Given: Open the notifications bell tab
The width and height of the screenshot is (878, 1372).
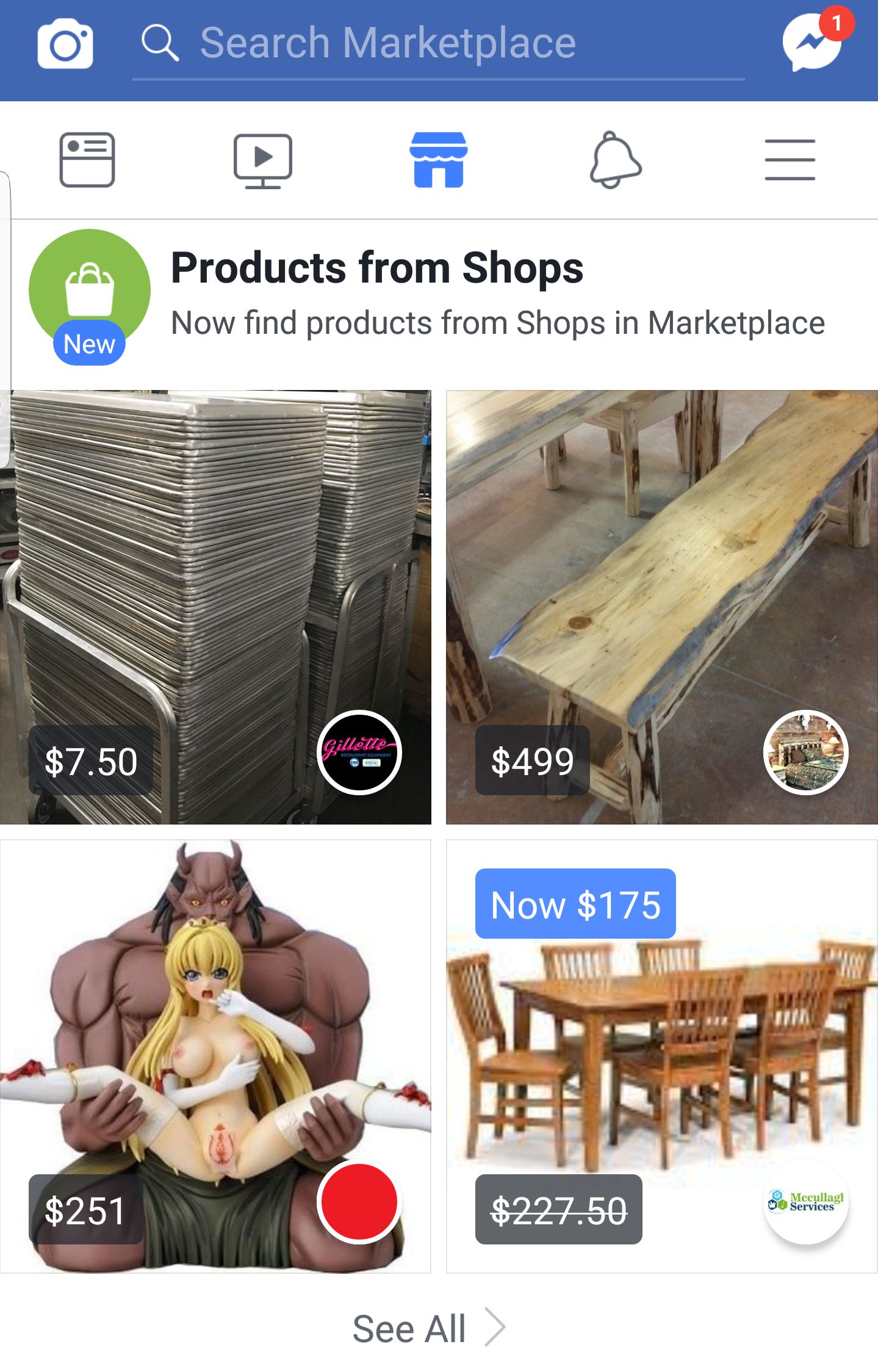Looking at the screenshot, I should [x=614, y=160].
